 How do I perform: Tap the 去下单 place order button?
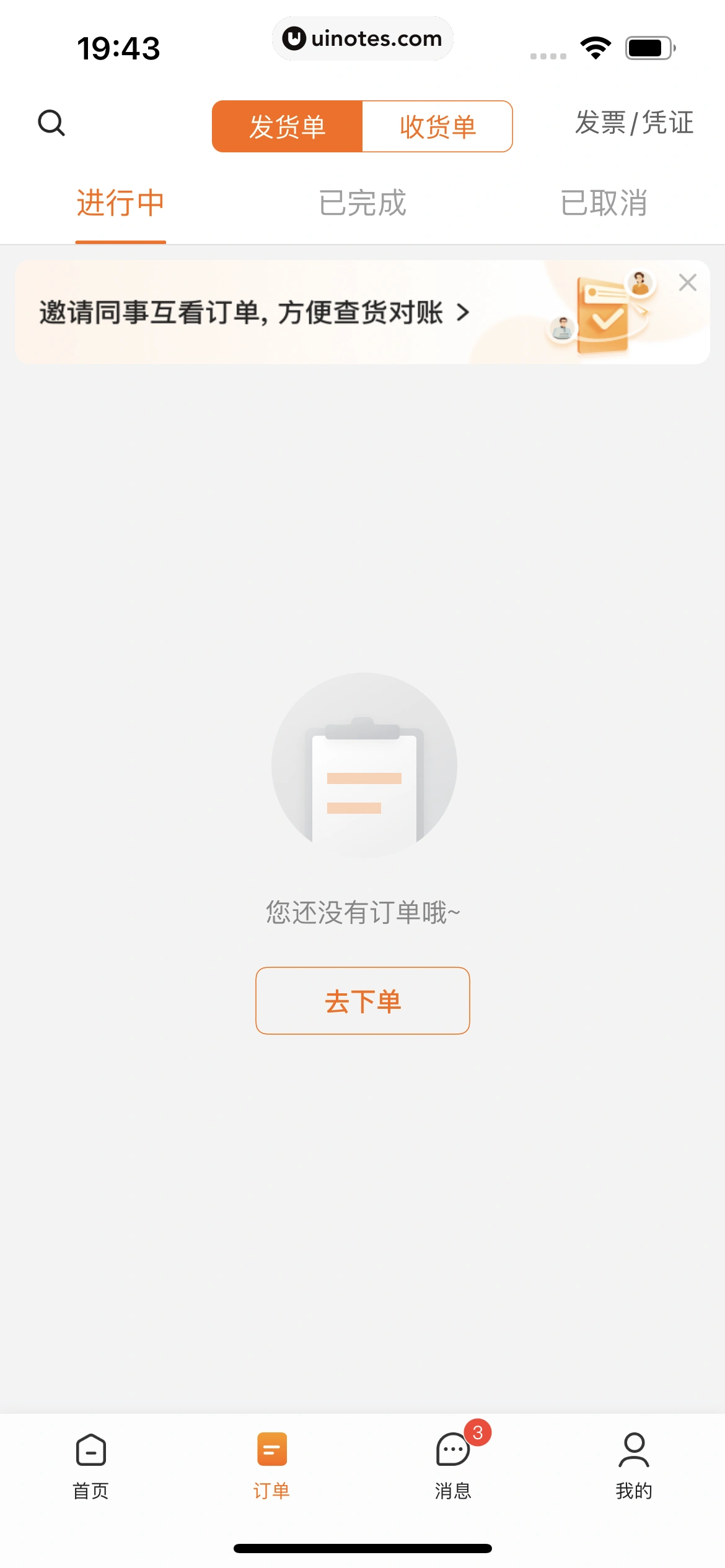(362, 1001)
